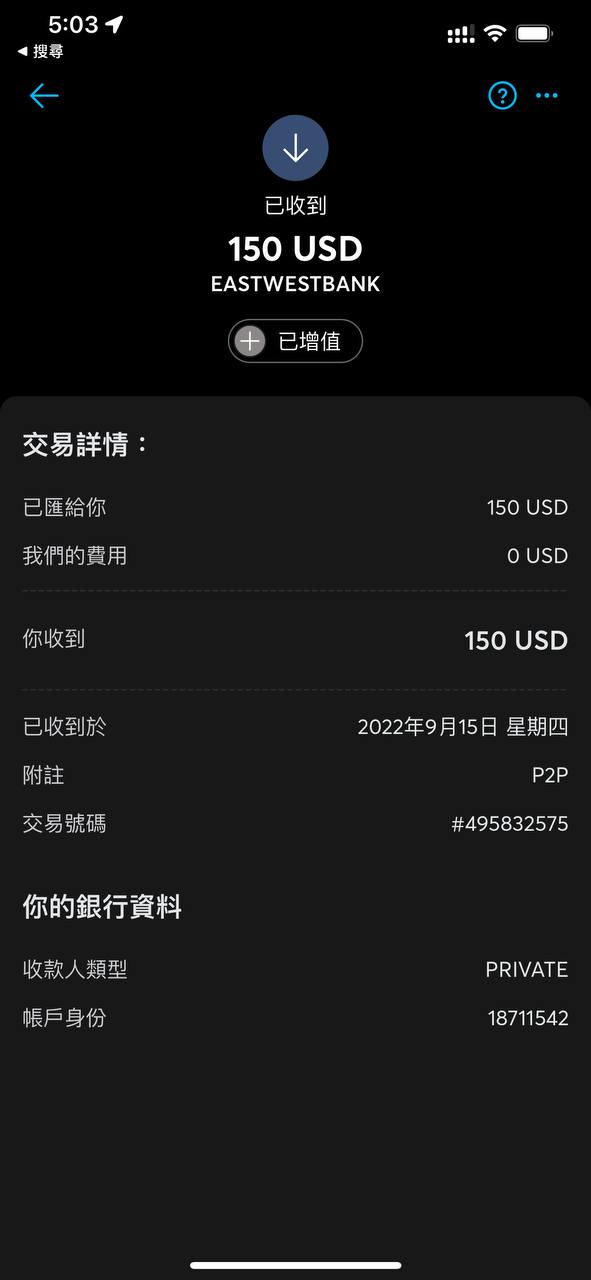Open the help question mark icon
The height and width of the screenshot is (1280, 591).
tap(502, 96)
